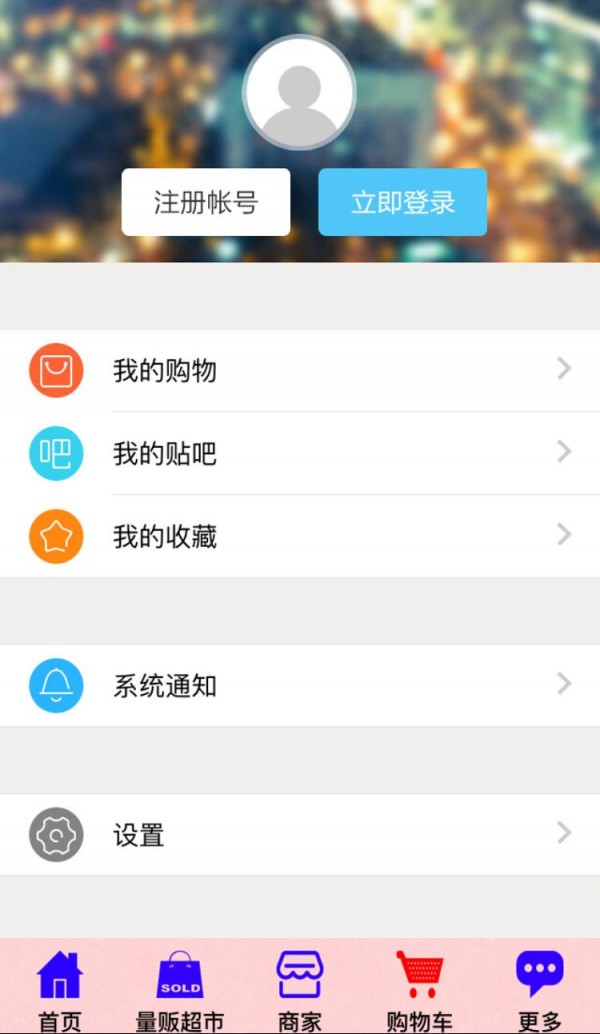
Task: Open 系统通知 notifications row
Action: pyautogui.click(x=300, y=686)
